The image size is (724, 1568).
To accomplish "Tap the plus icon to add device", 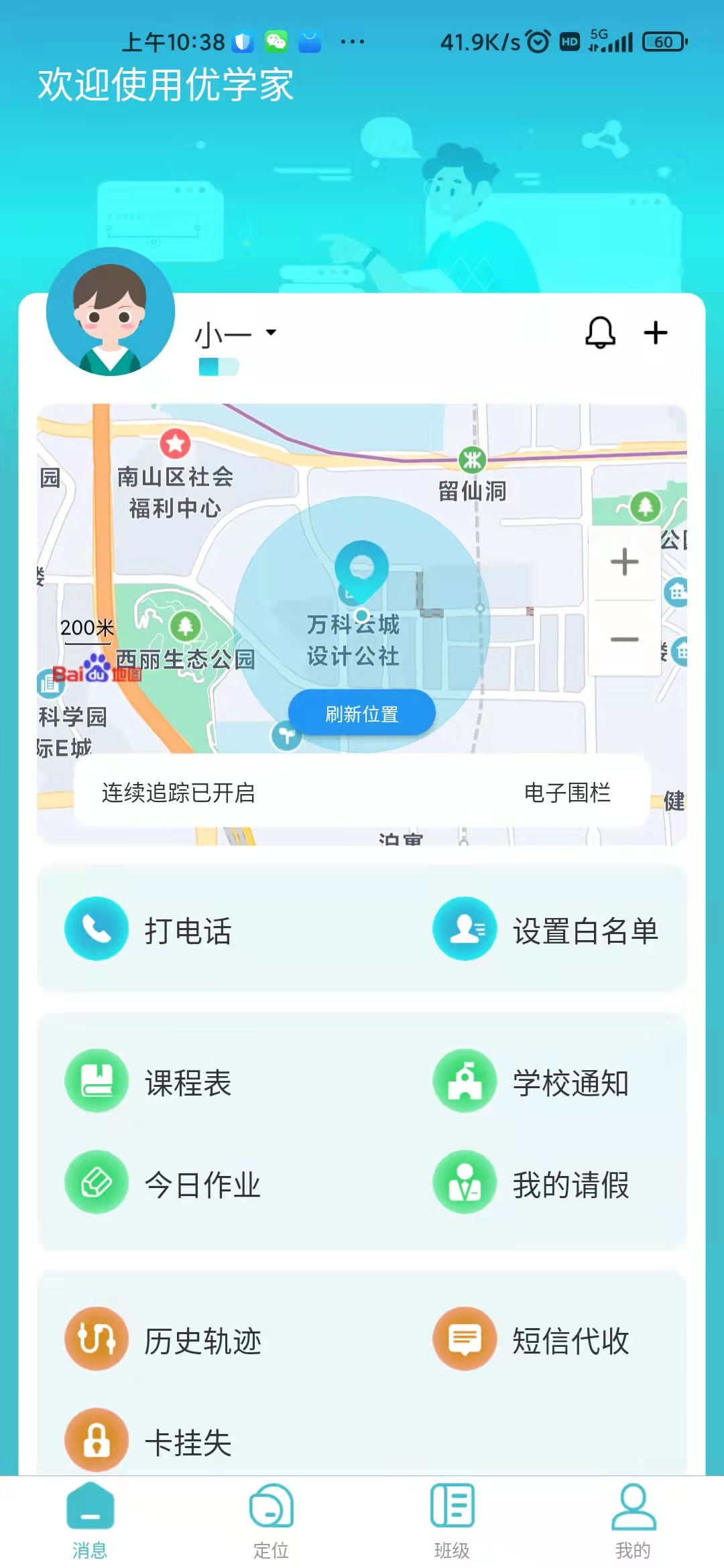I will point(656,332).
